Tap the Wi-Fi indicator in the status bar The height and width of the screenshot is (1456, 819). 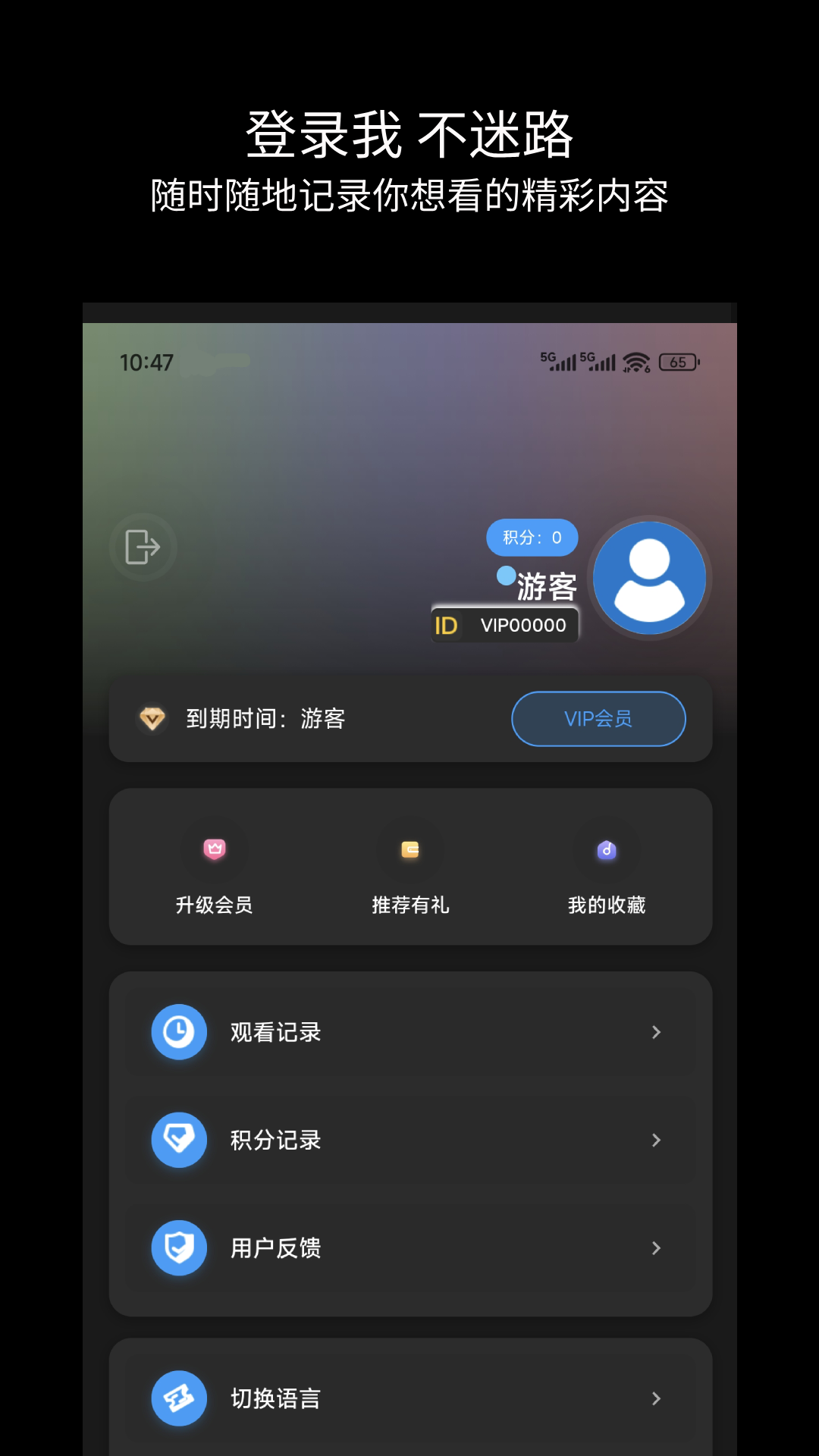(634, 362)
